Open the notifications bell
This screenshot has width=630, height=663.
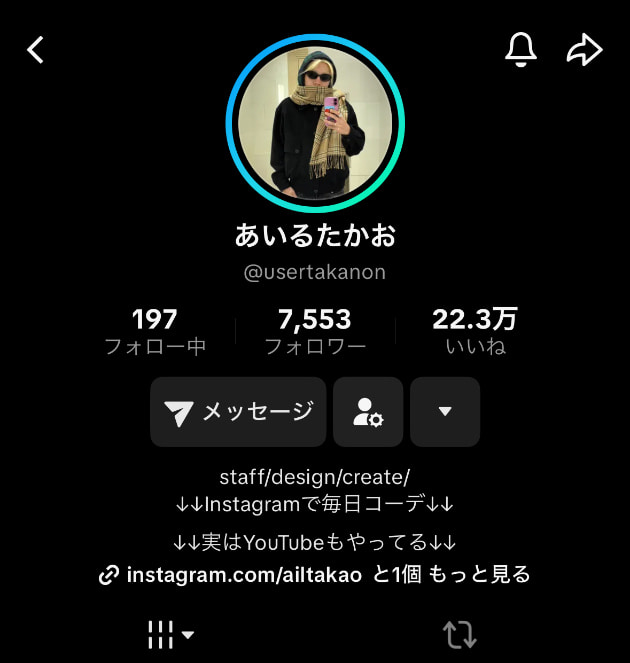pyautogui.click(x=520, y=49)
